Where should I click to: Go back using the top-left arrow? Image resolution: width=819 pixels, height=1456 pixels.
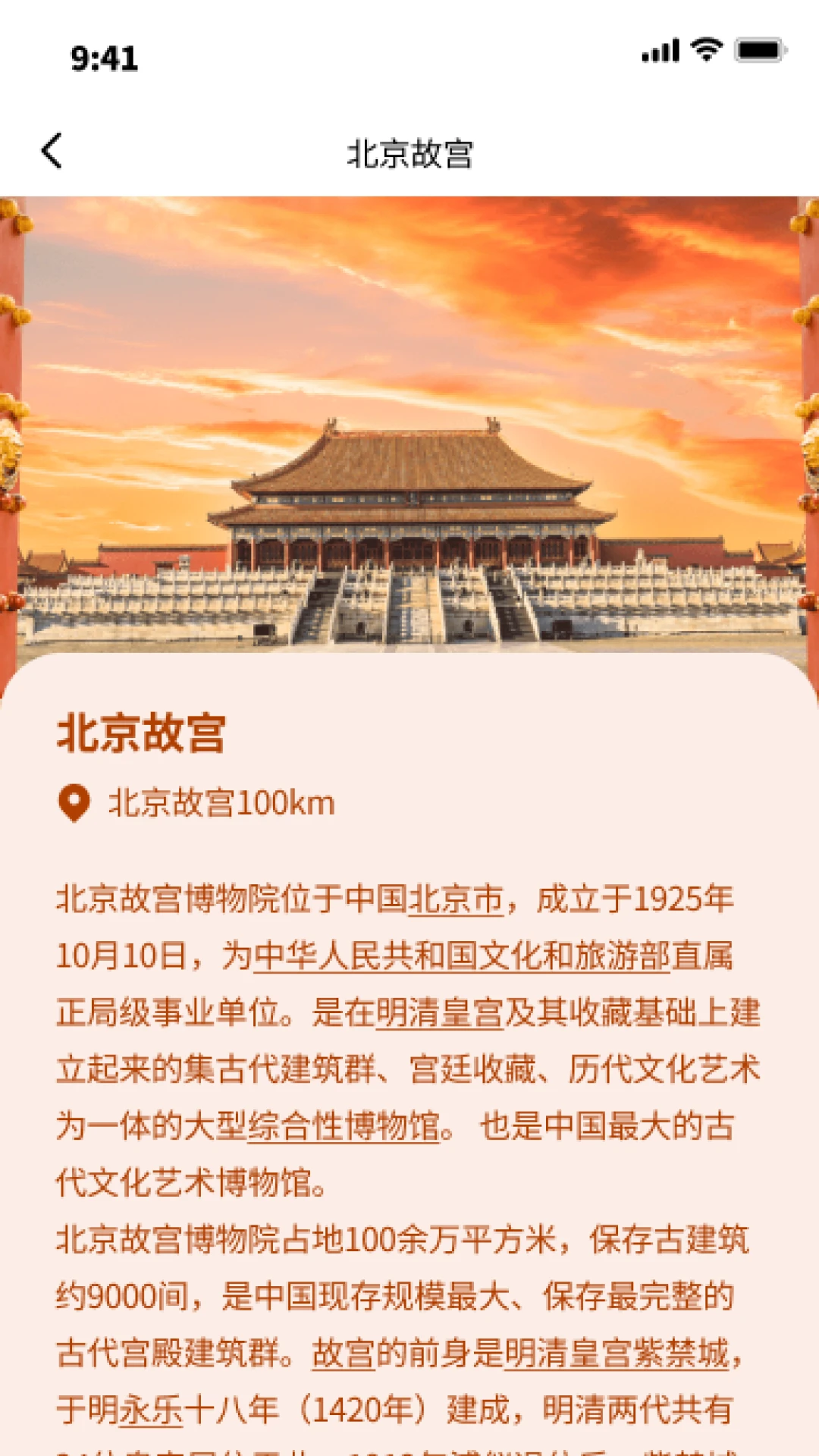tap(52, 151)
